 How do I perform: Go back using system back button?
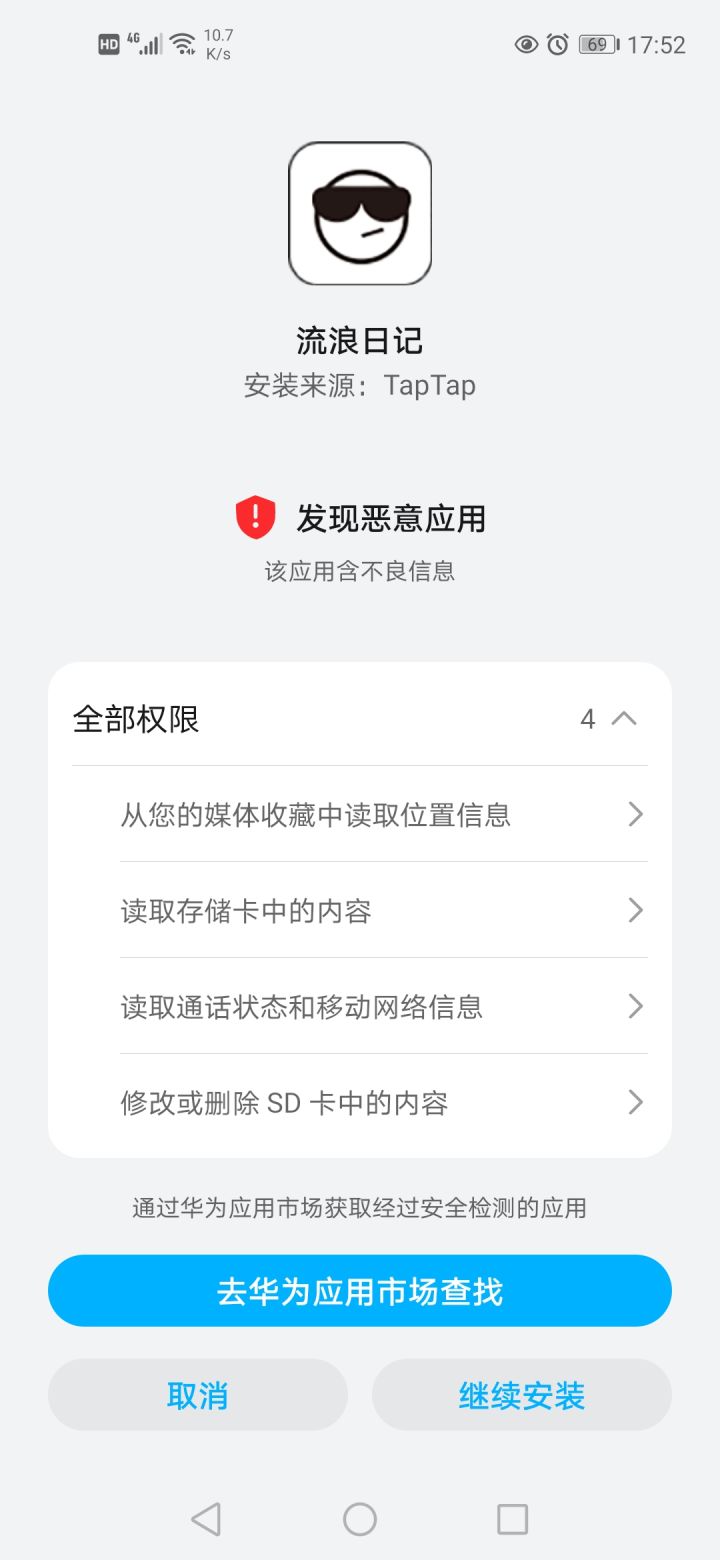tap(206, 1520)
